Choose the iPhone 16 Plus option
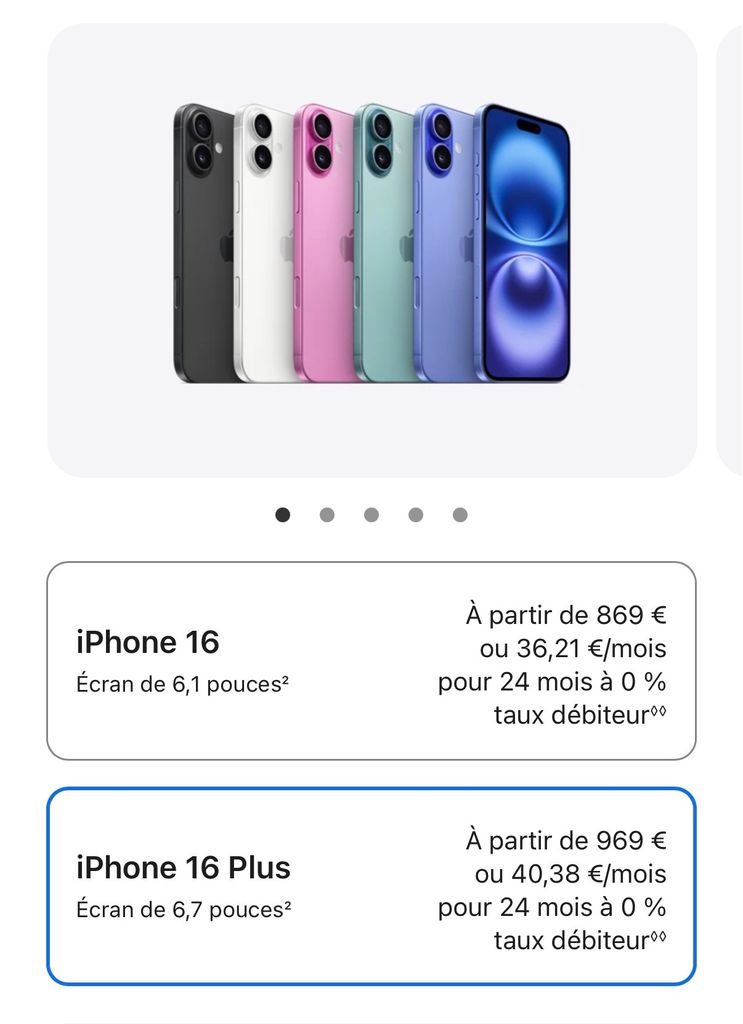 coord(371,886)
